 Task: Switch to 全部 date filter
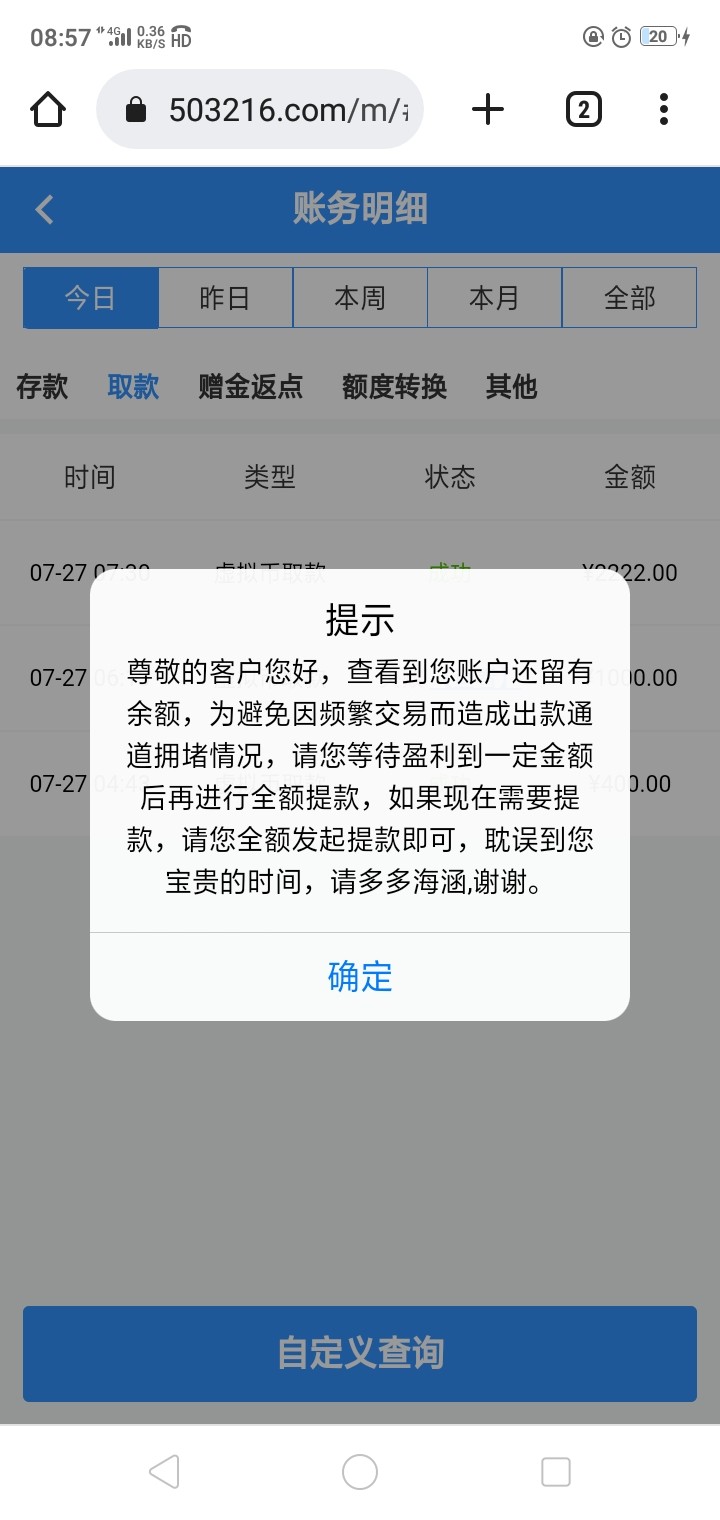(x=629, y=298)
